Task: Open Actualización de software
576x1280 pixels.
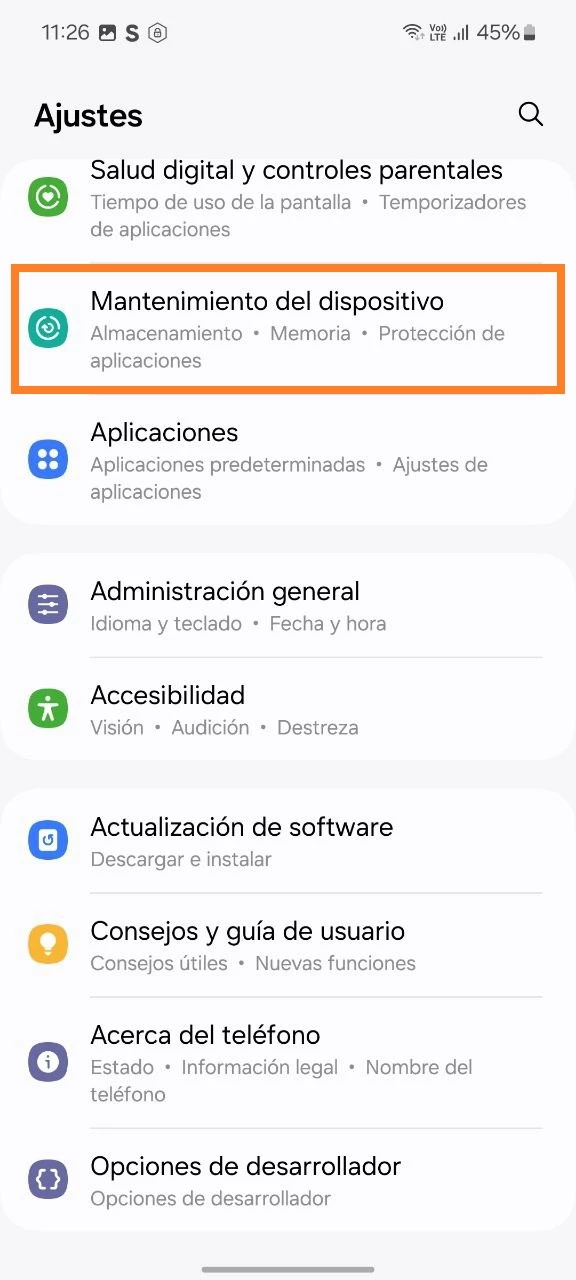Action: coord(288,842)
